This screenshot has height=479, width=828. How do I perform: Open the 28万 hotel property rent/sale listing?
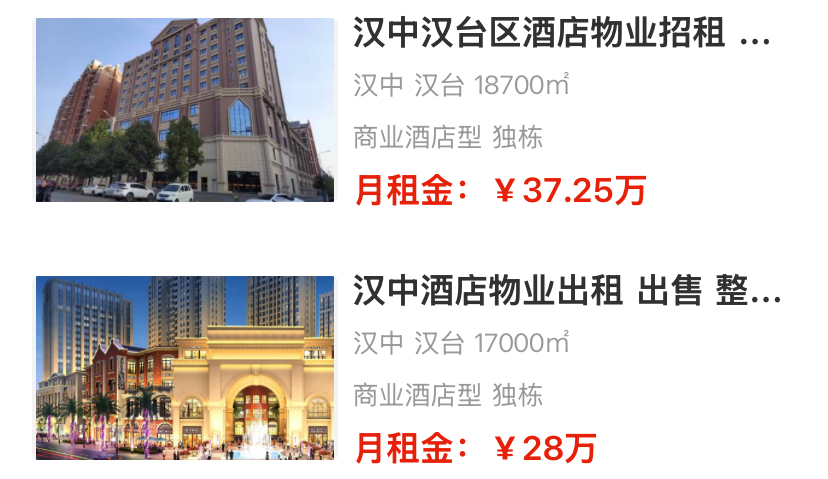[565, 294]
